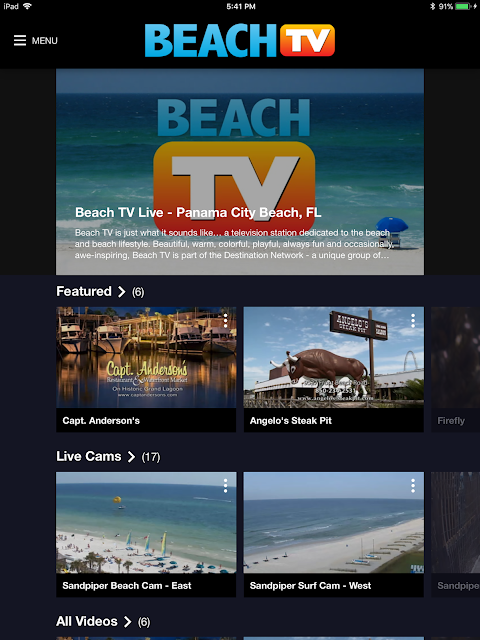480x640 pixels.
Task: Expand the All Videos section
Action: 103,621
